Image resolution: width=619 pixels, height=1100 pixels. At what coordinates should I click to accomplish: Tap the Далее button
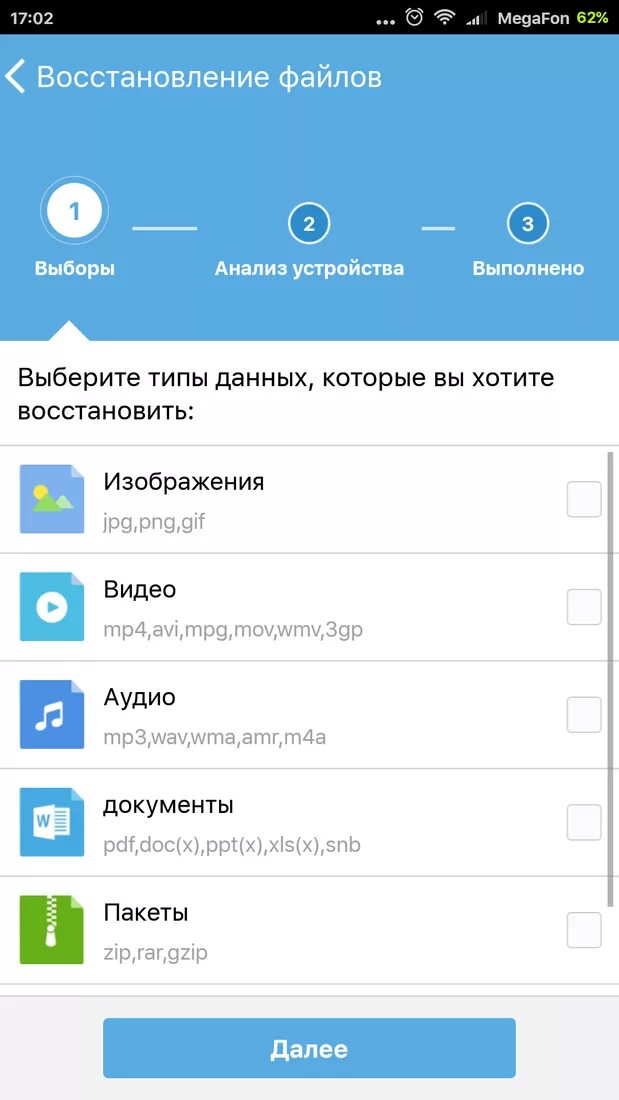coord(309,1048)
